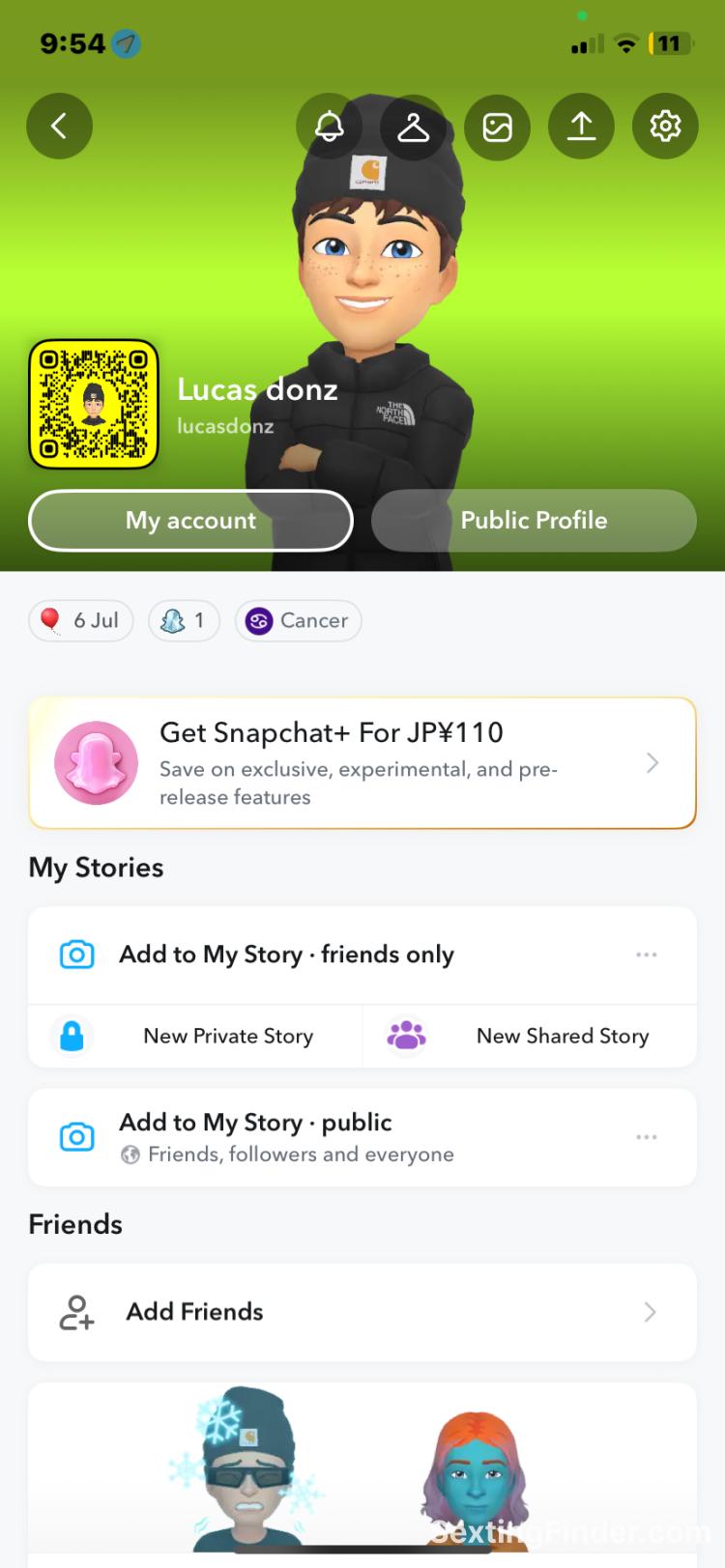Screen dimensions: 725x1568
Task: Open the Snapcode next to Lucas donz
Action: 94,404
